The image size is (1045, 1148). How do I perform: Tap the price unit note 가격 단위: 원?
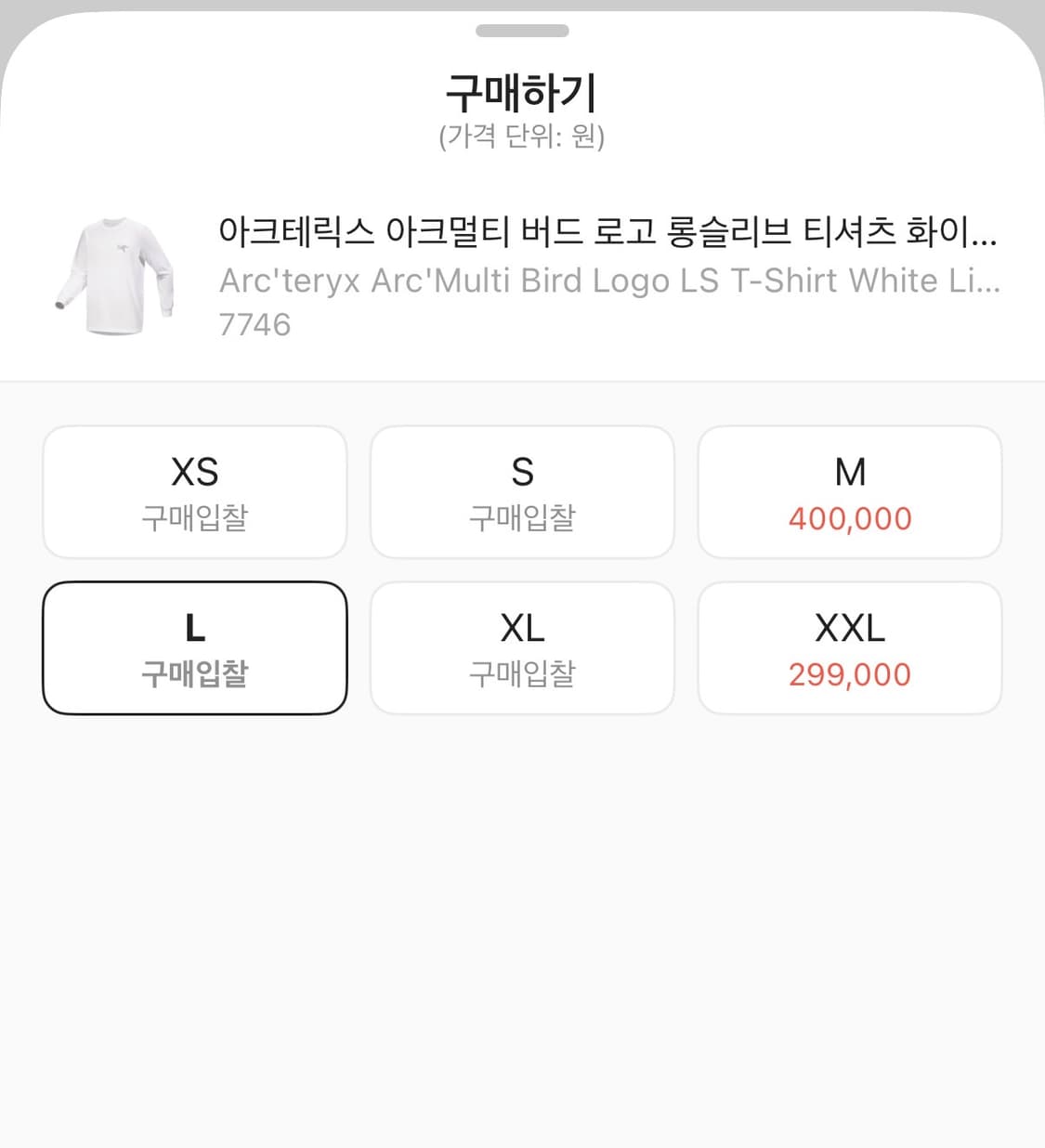click(x=522, y=137)
